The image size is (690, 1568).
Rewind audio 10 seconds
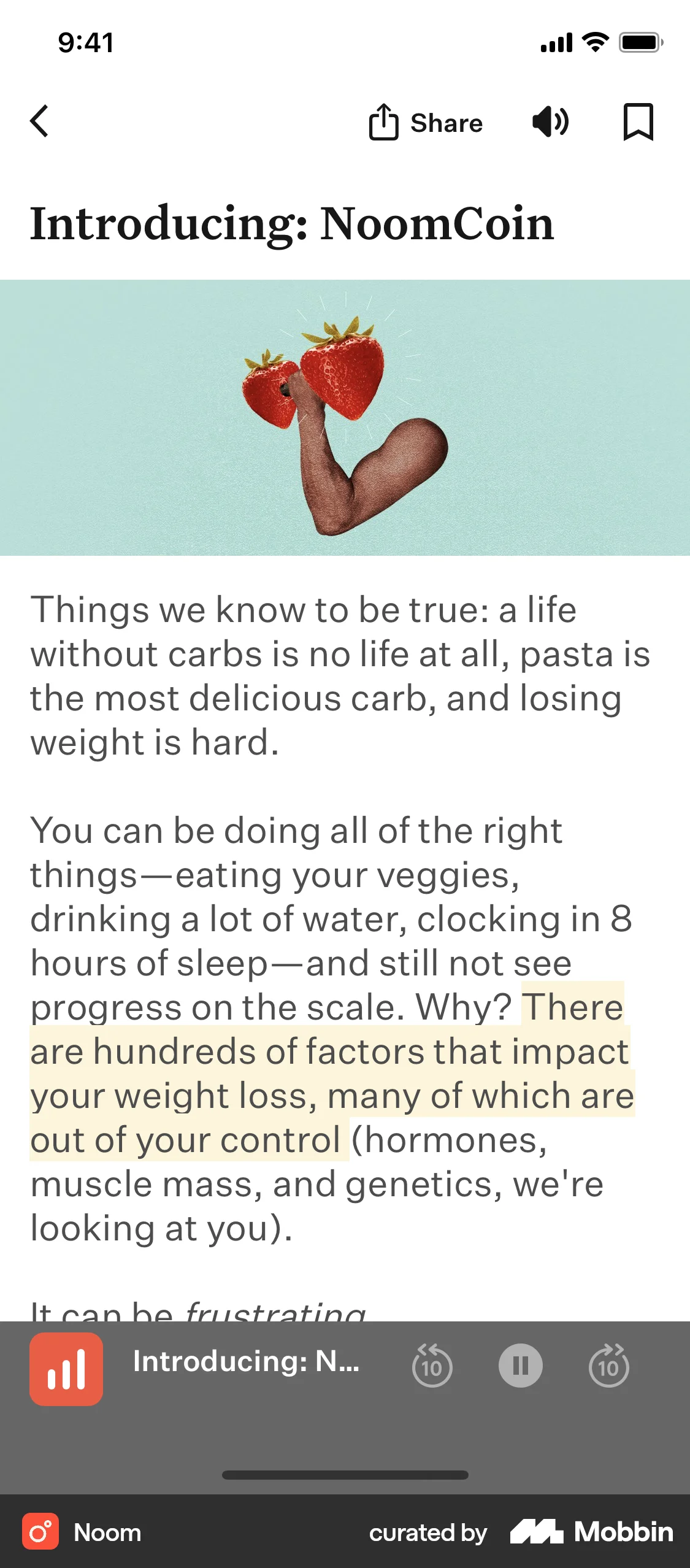432,1366
